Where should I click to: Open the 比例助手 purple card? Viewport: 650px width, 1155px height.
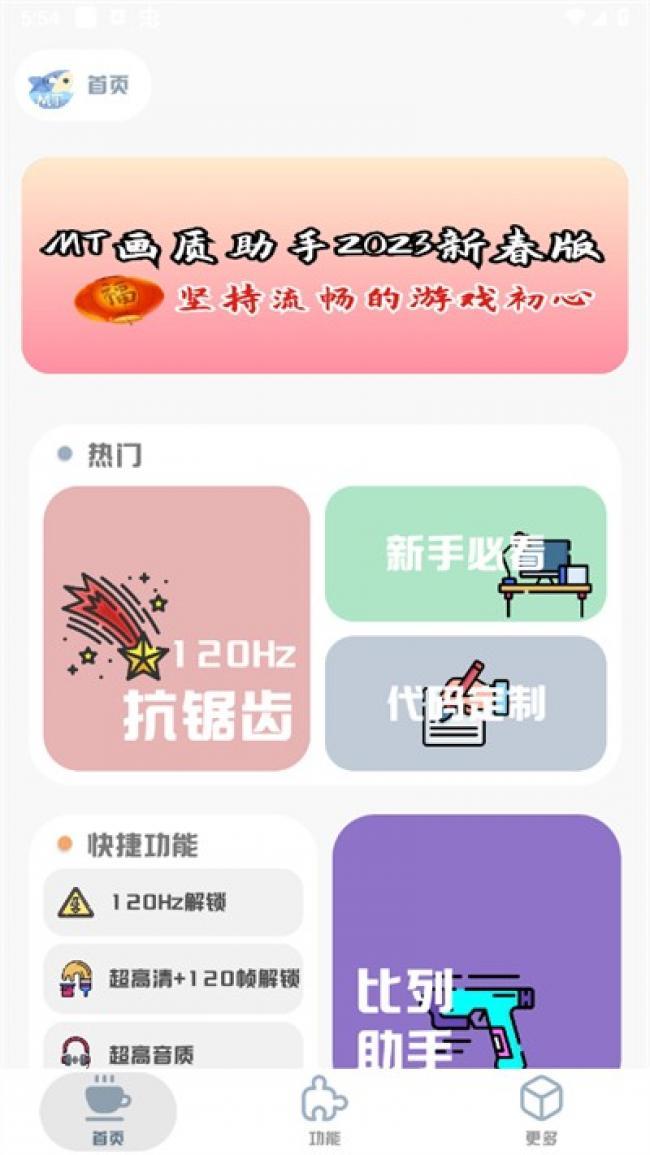476,940
